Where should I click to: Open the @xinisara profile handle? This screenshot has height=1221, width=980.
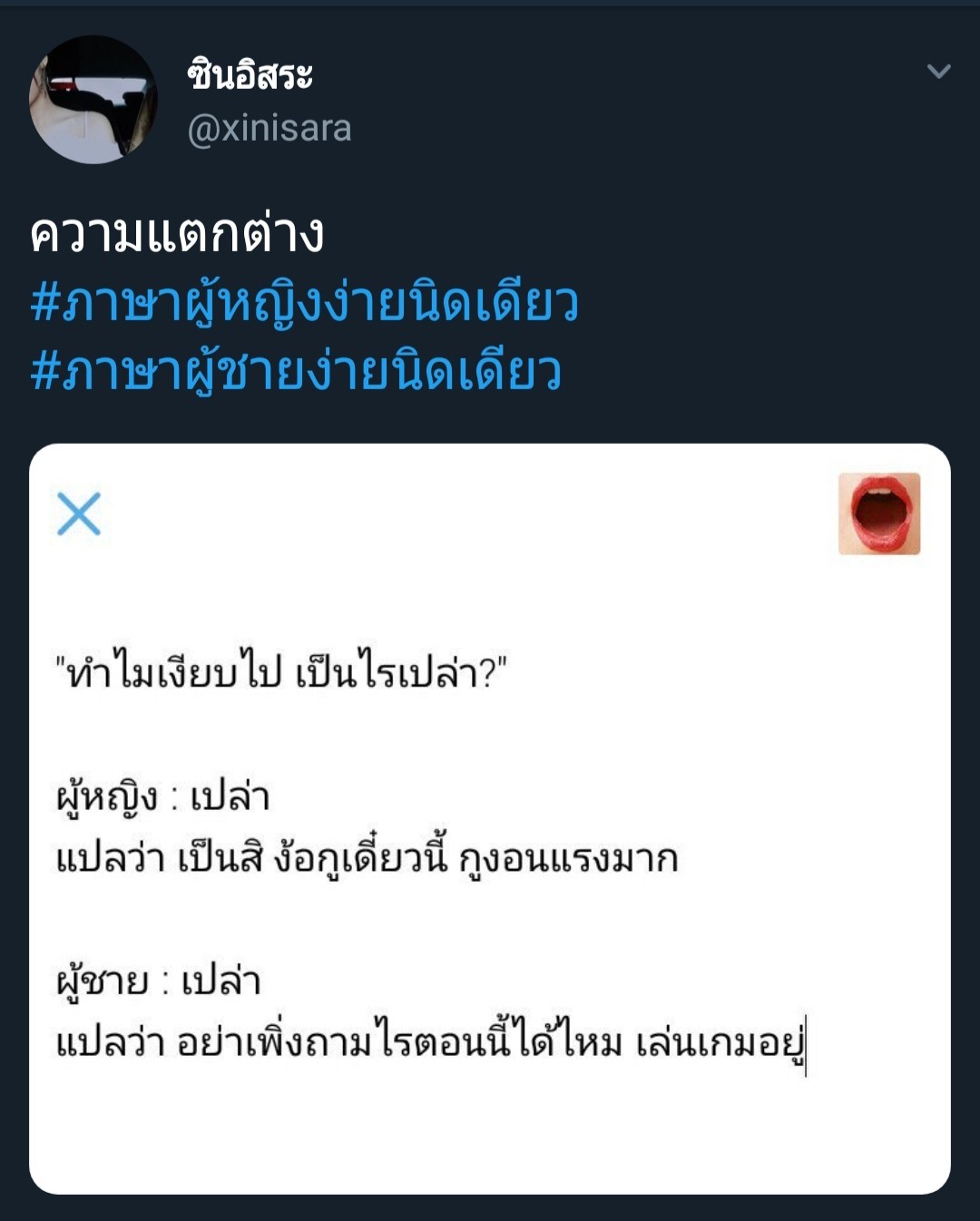pos(269,129)
